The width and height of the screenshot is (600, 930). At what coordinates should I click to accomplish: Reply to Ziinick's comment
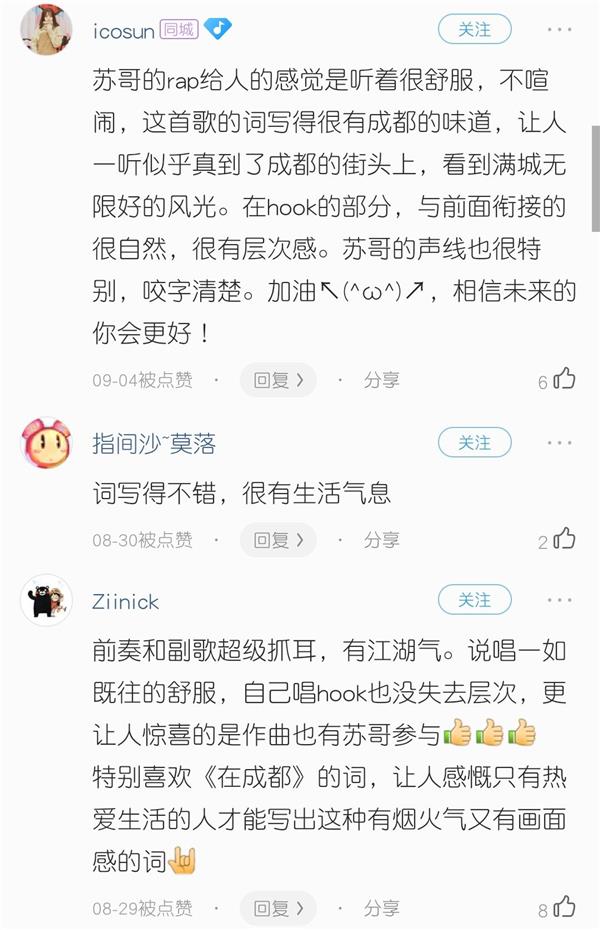point(278,908)
